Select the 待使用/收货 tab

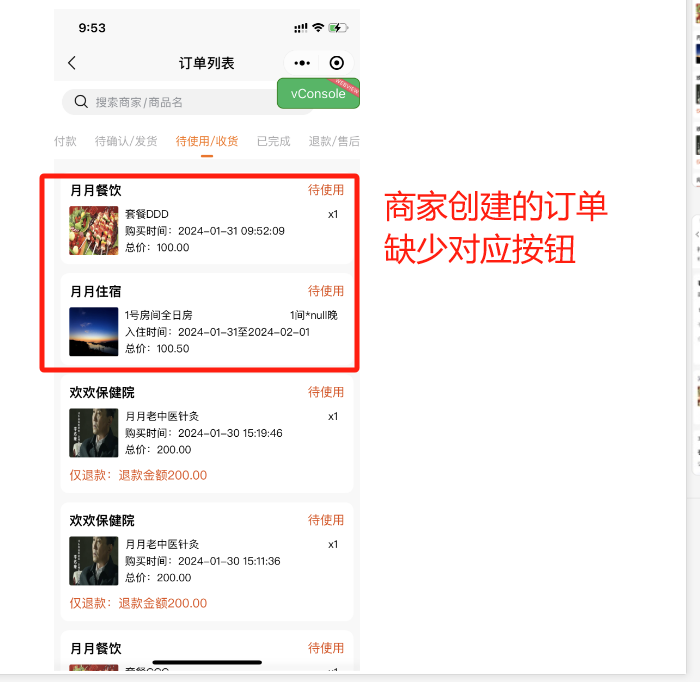(x=207, y=141)
